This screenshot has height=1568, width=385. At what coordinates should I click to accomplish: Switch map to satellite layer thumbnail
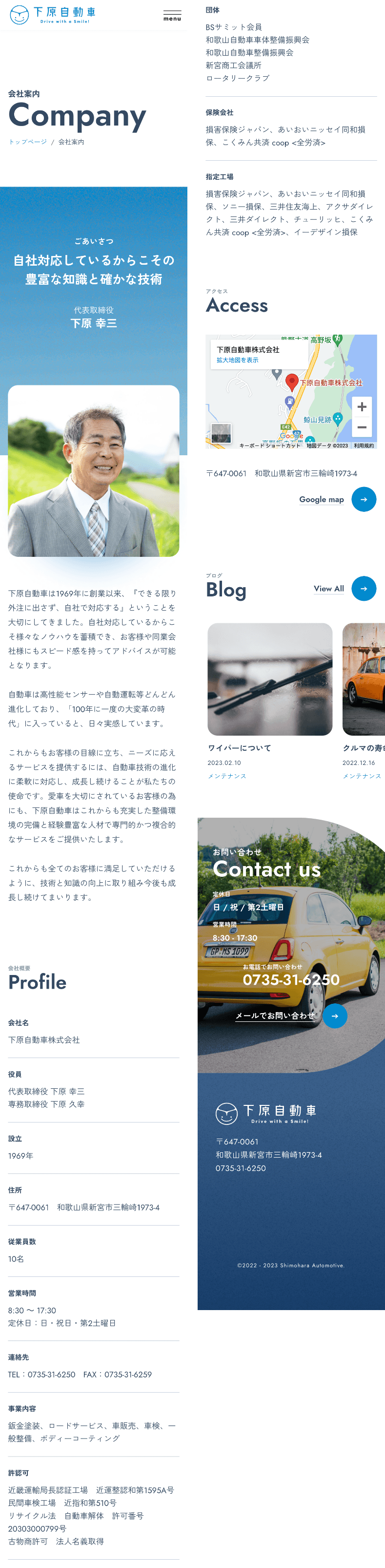point(221,433)
